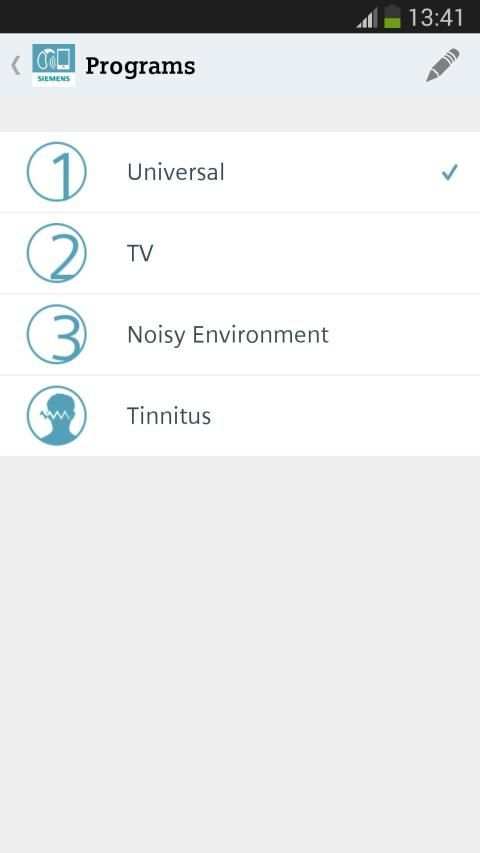Select the Universal program
The height and width of the screenshot is (853, 480).
tap(240, 172)
